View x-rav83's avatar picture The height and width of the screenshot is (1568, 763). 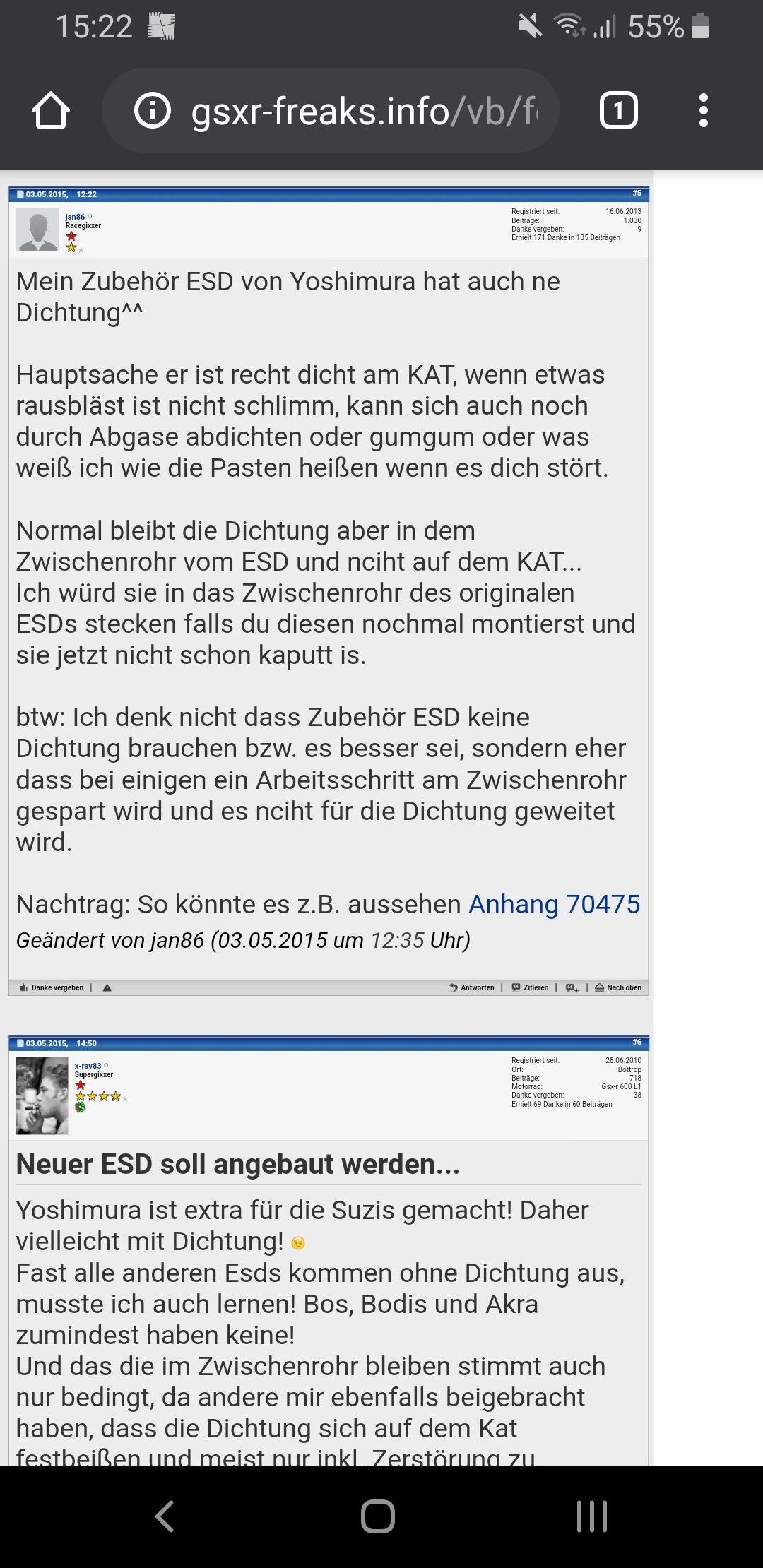(42, 1095)
